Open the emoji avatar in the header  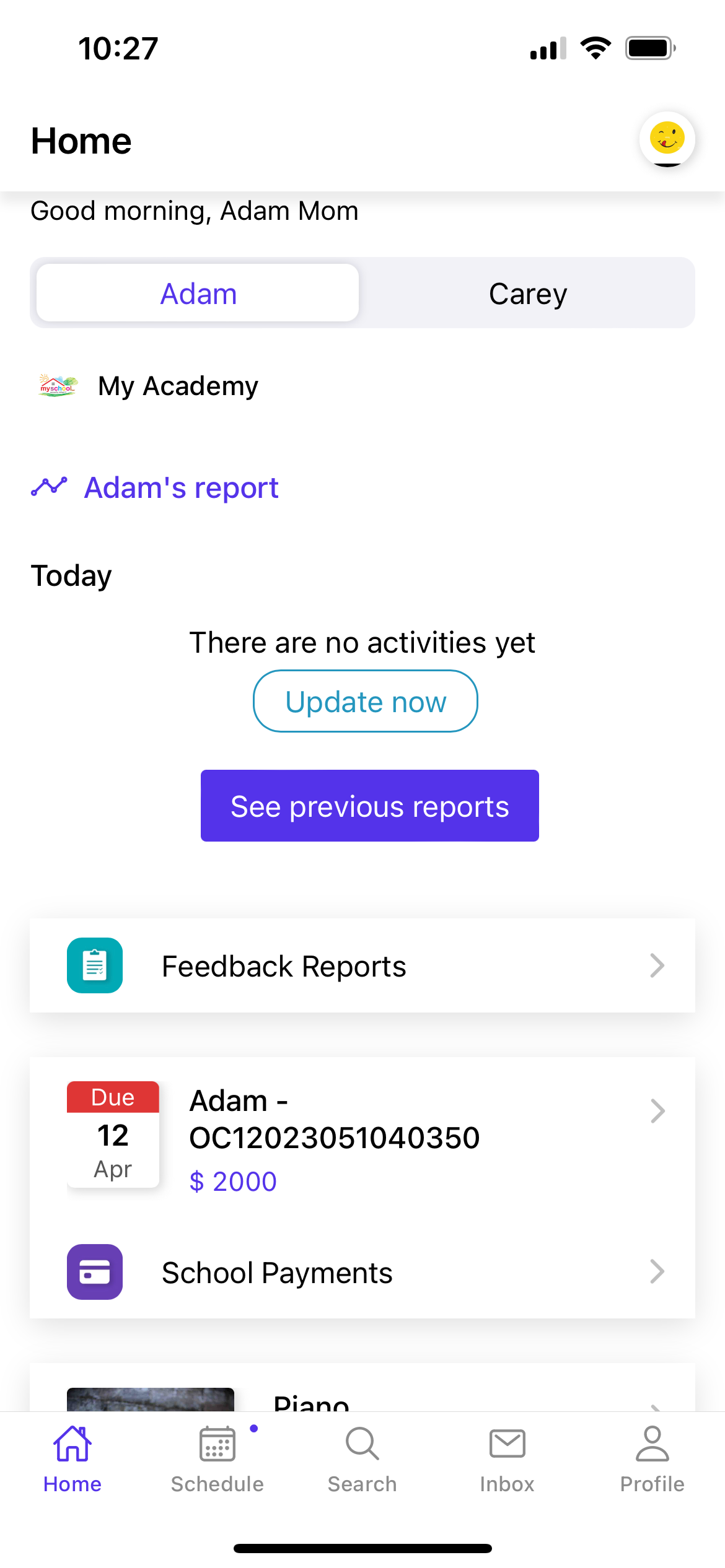pyautogui.click(x=667, y=139)
